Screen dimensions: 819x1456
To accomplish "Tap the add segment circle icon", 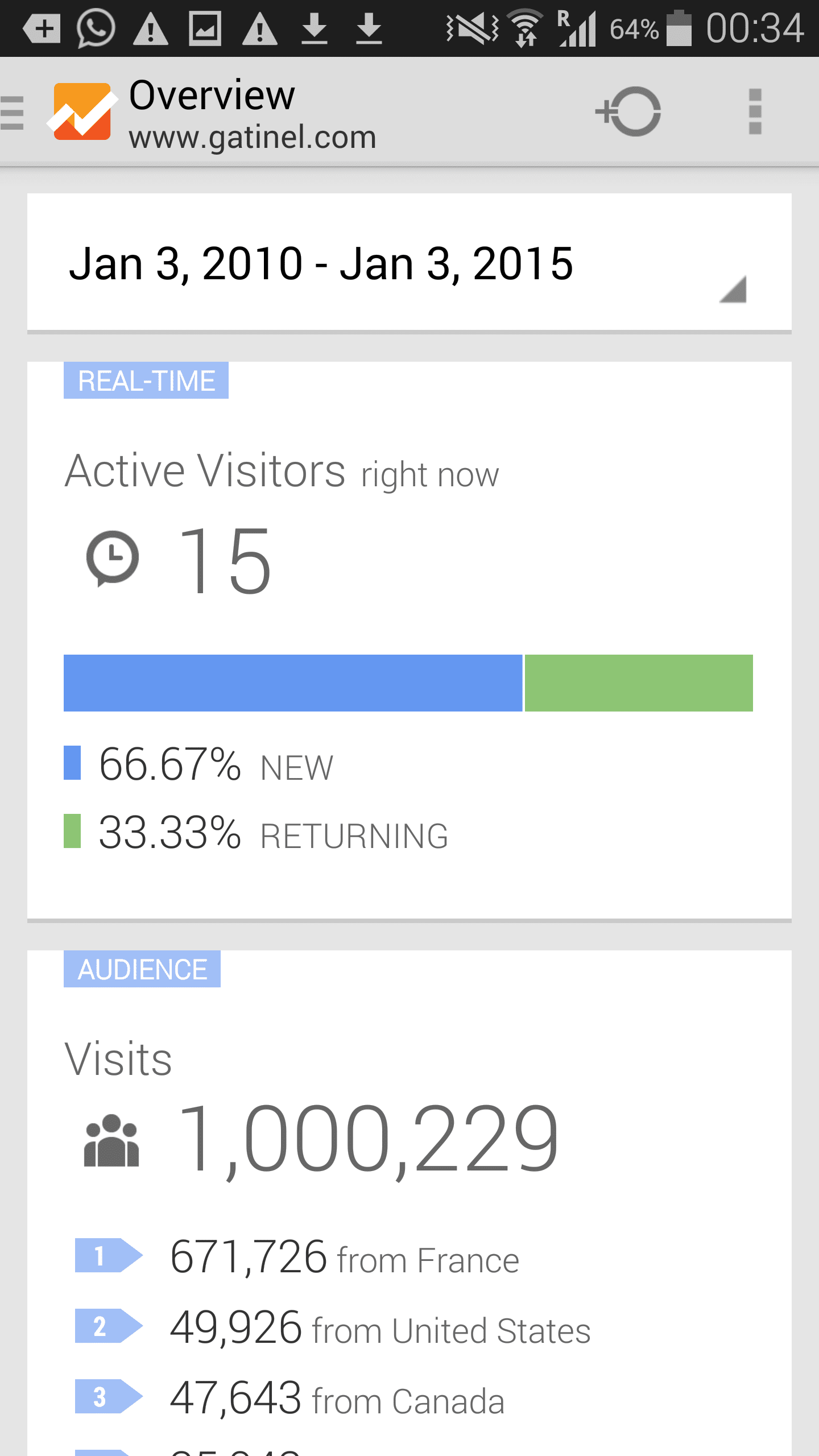I will pos(628,111).
